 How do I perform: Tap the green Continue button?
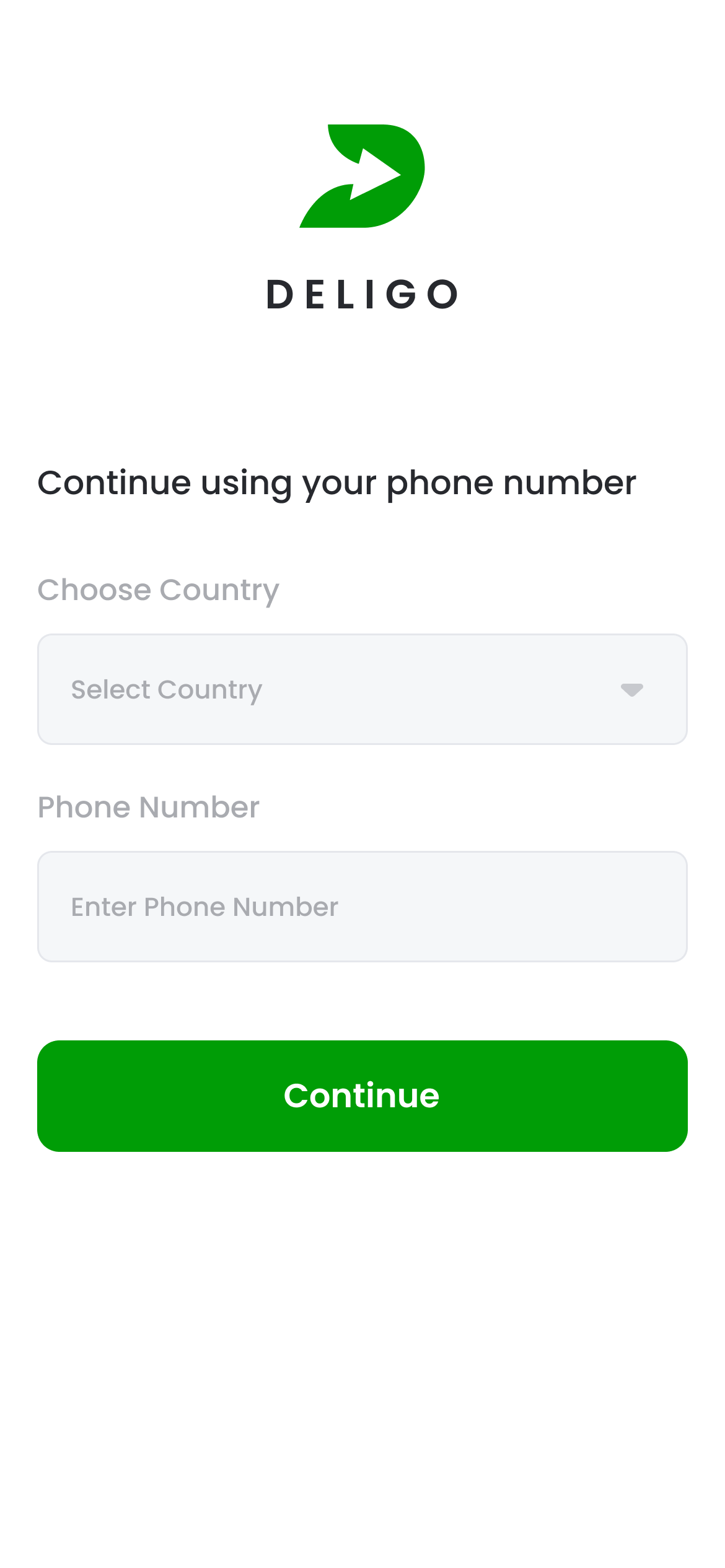click(x=362, y=1095)
